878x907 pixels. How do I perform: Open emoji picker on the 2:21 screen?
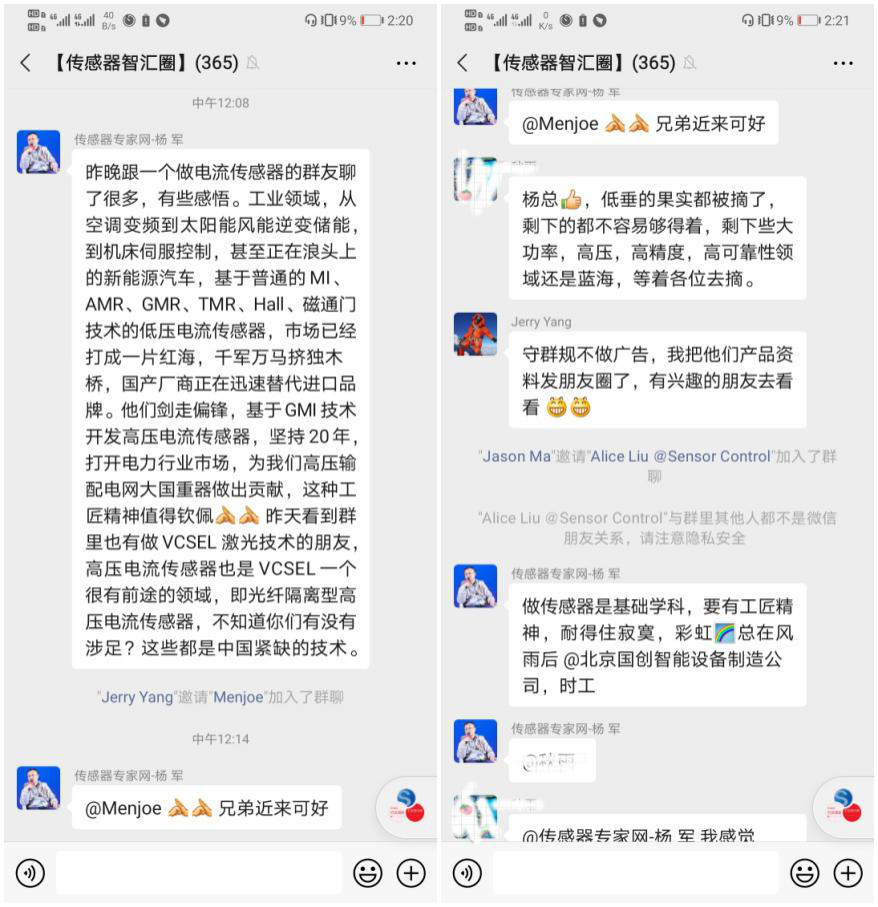[805, 873]
